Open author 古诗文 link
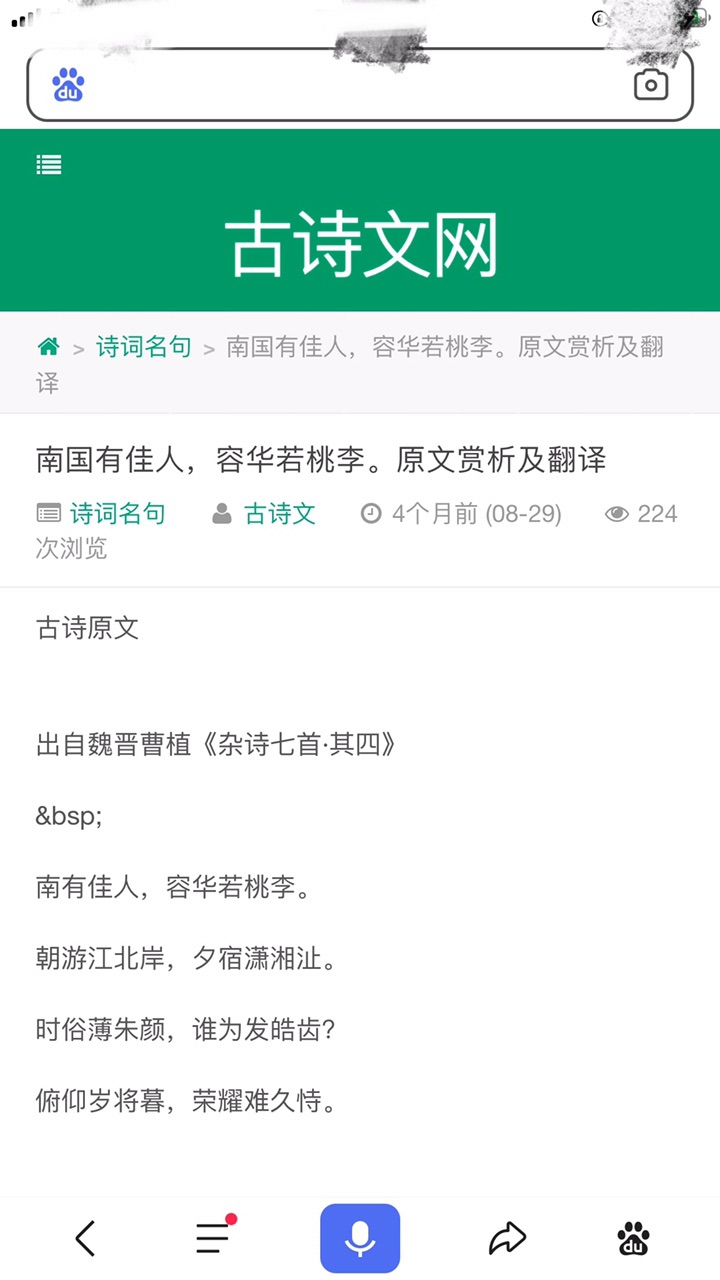Screen dimensions: 720x1280 (x=279, y=514)
